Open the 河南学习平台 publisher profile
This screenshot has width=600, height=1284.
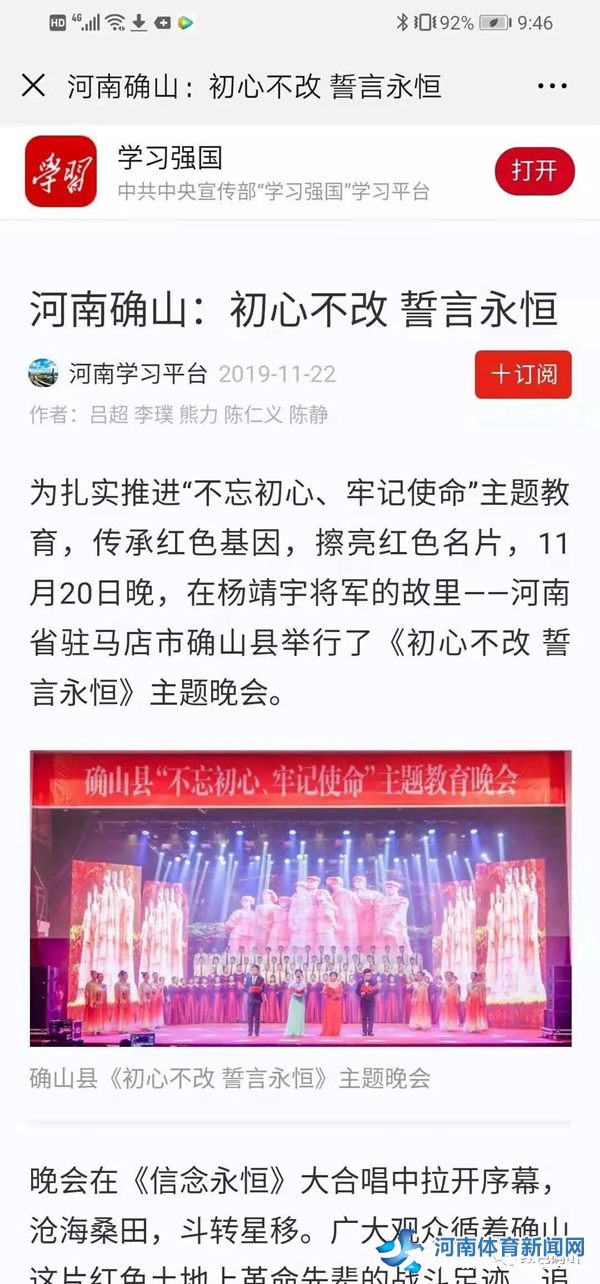pyautogui.click(x=137, y=374)
